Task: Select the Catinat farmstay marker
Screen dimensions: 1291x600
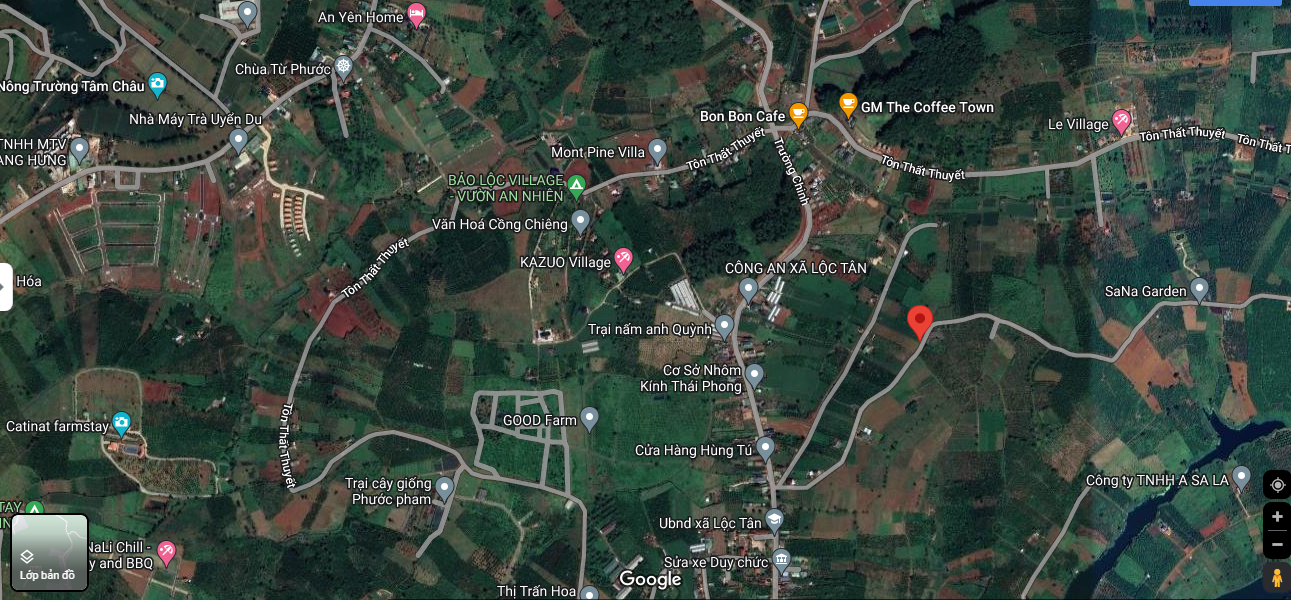Action: click(x=121, y=423)
